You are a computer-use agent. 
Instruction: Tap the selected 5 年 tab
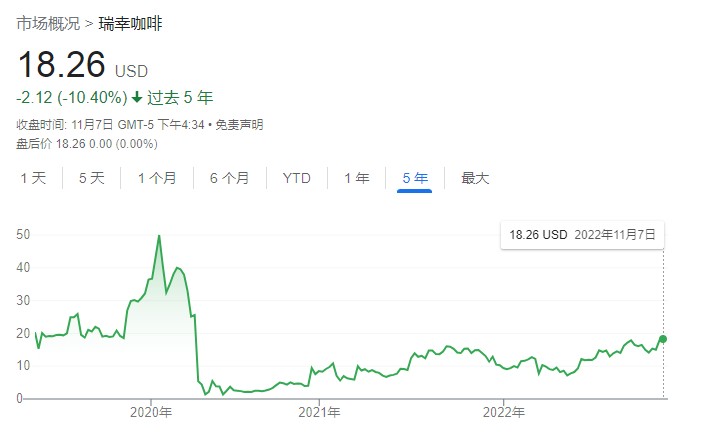pos(414,178)
